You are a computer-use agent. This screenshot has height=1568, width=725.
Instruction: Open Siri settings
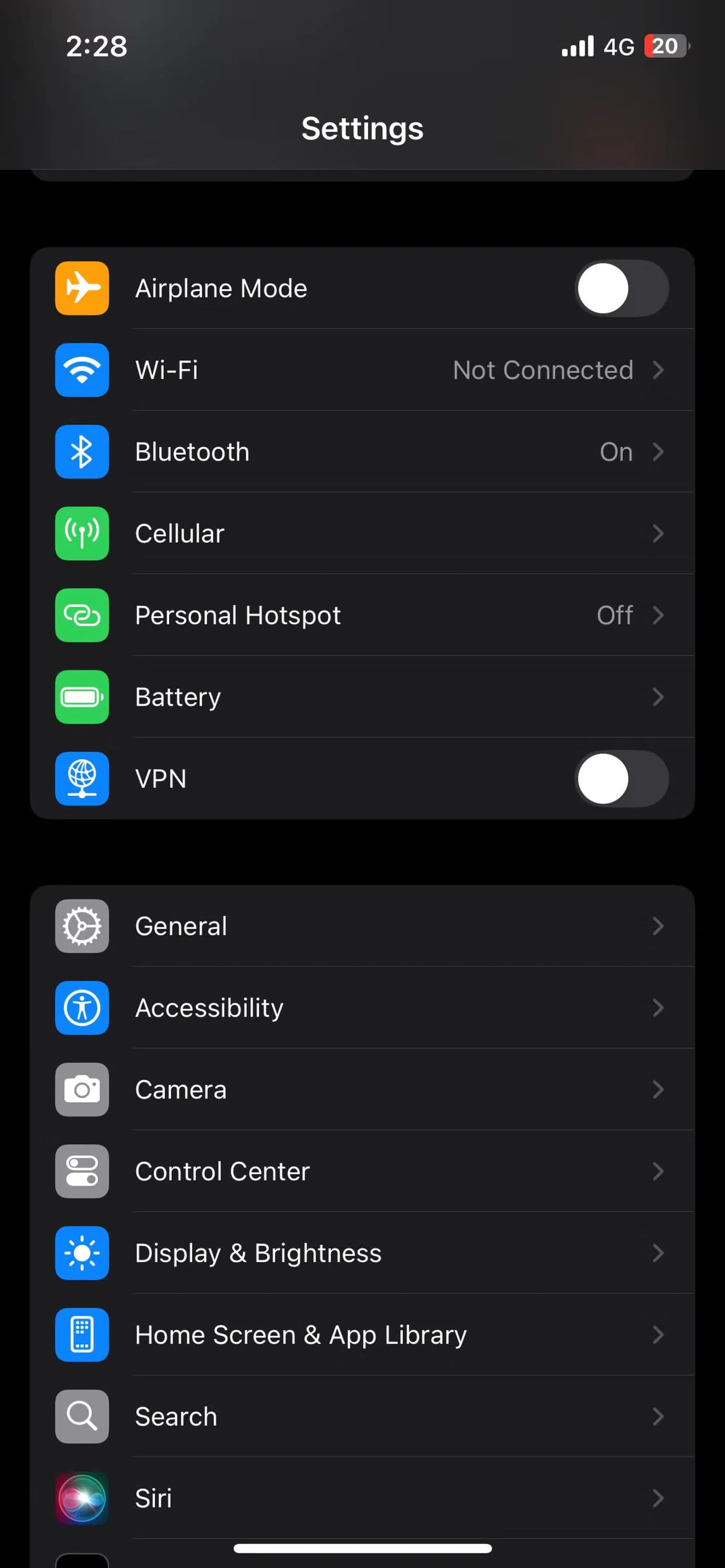[362, 1498]
